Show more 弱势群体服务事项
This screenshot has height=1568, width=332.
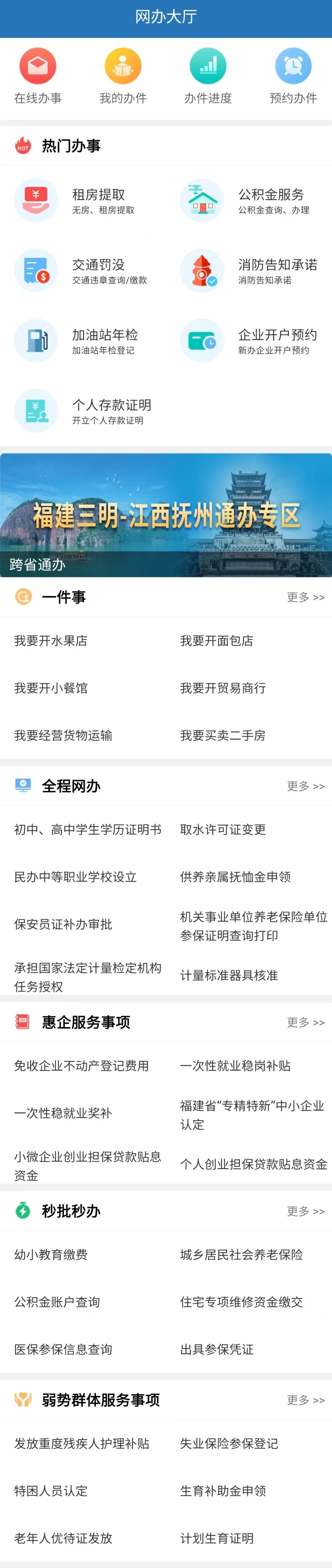point(306,1399)
